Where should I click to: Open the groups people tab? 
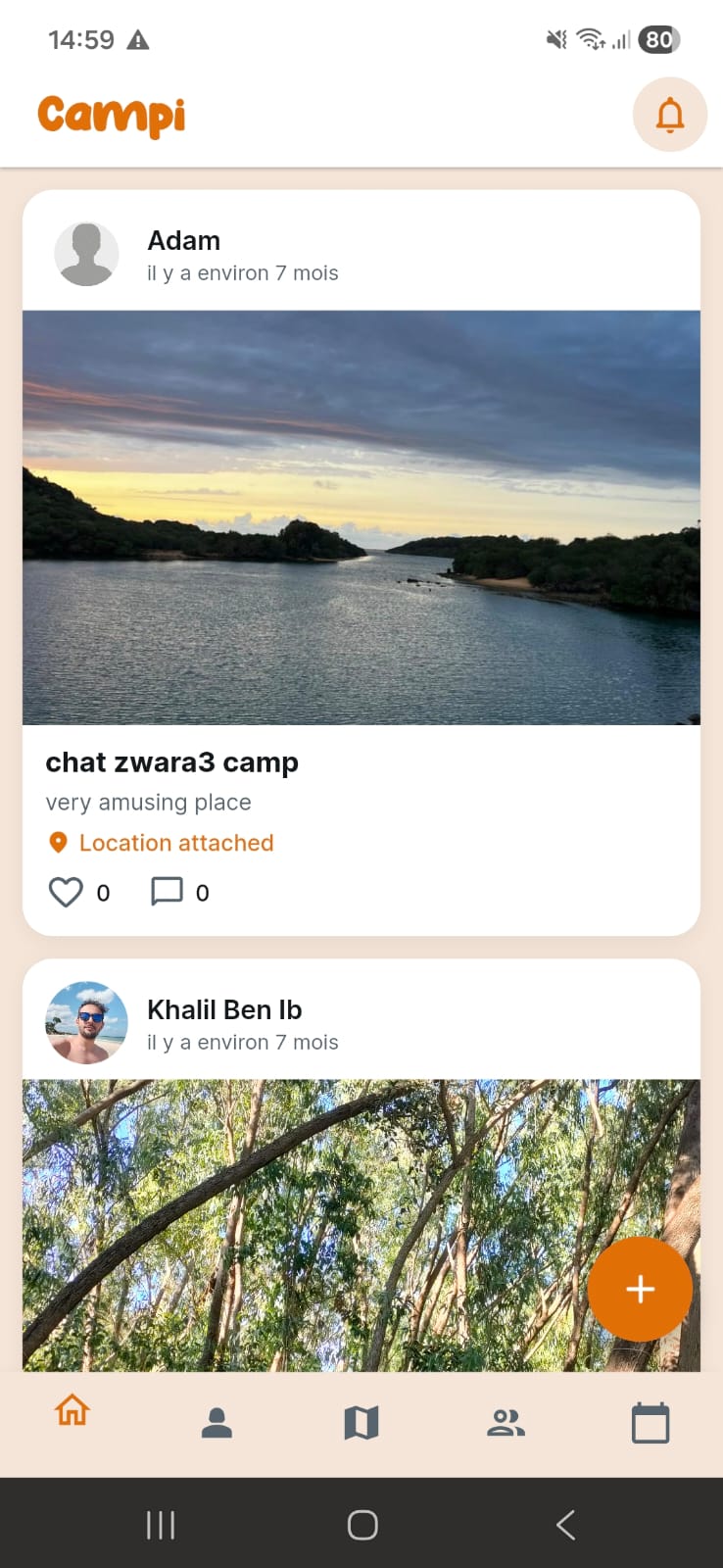click(x=506, y=1423)
